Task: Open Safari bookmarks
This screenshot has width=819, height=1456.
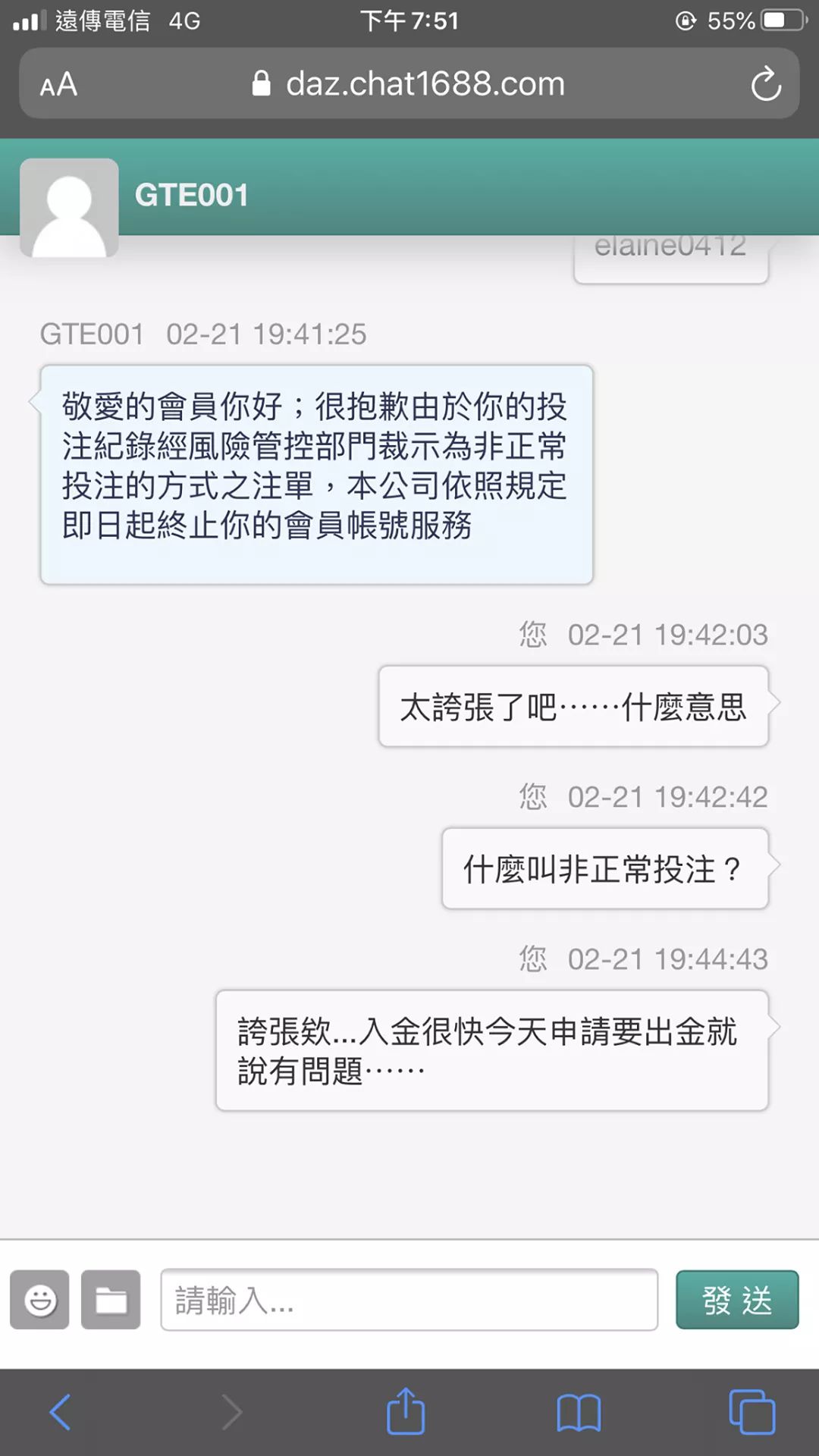Action: click(579, 1414)
